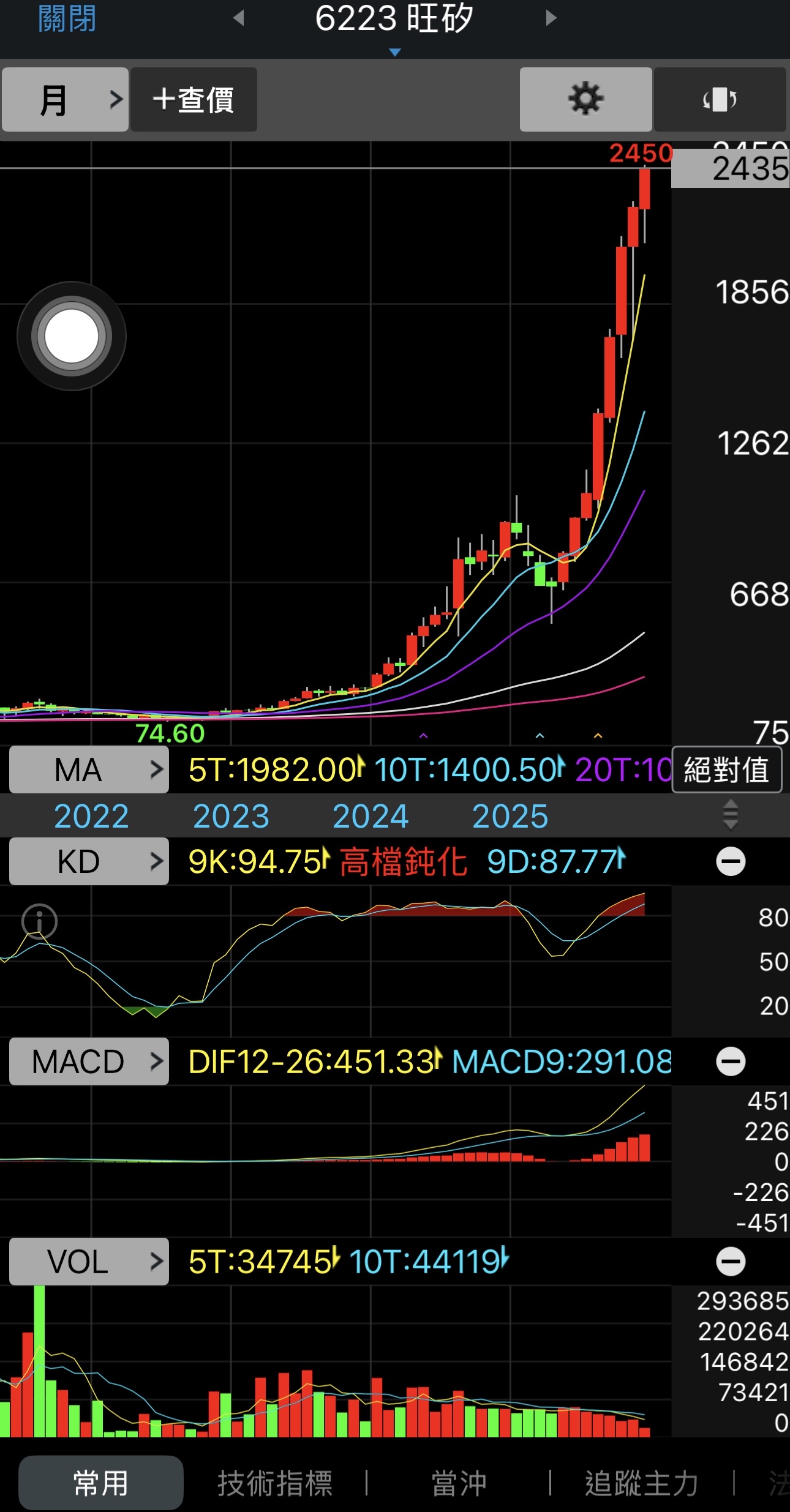790x1512 pixels.
Task: Rotate the chart to landscape view
Action: click(x=720, y=99)
